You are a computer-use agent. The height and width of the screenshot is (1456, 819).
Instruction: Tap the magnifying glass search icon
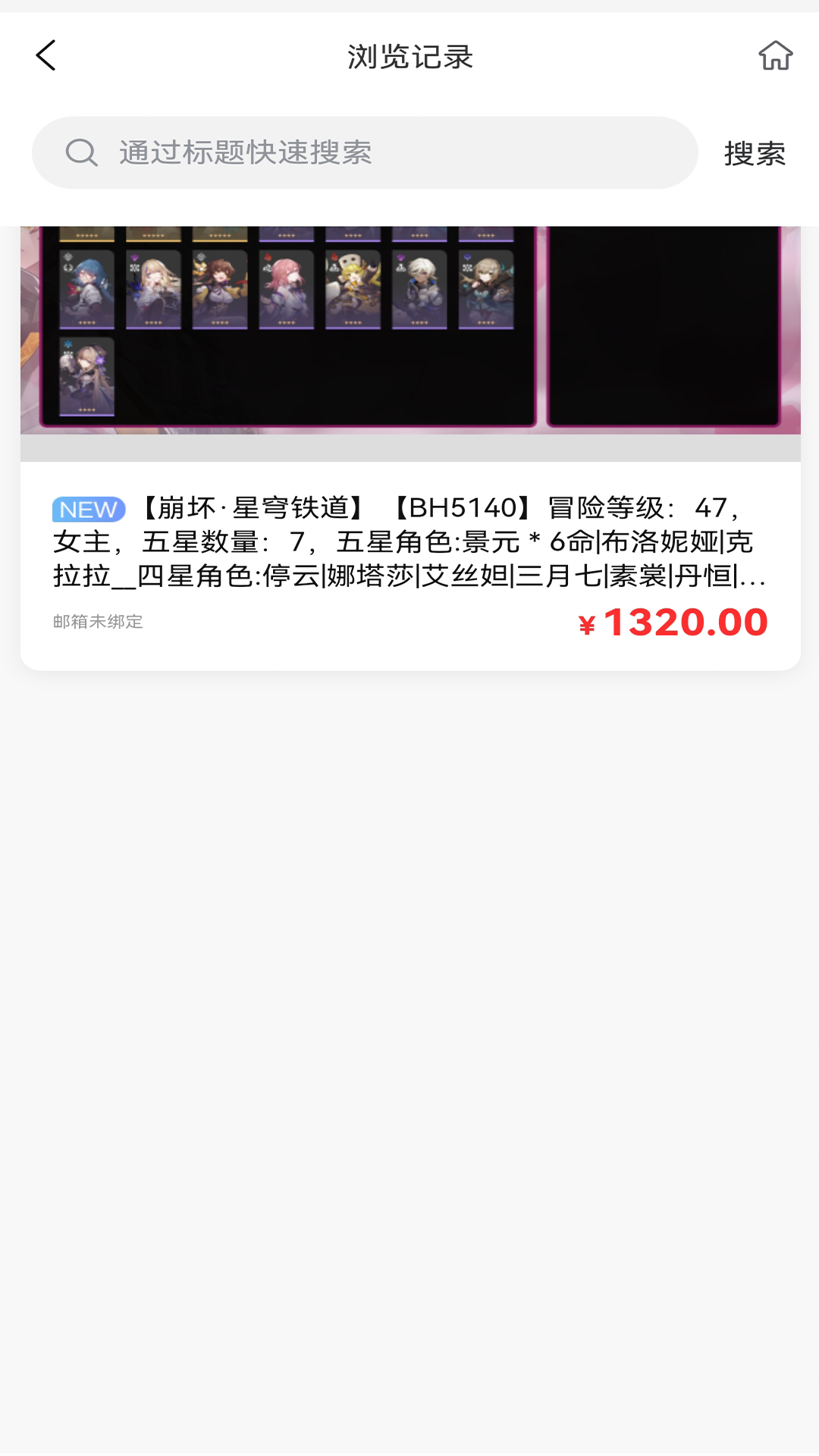(81, 152)
